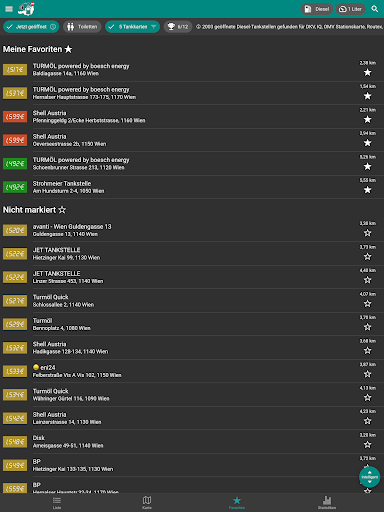The width and height of the screenshot is (384, 512).
Task: Switch to the Statistiken tab
Action: pos(327,503)
